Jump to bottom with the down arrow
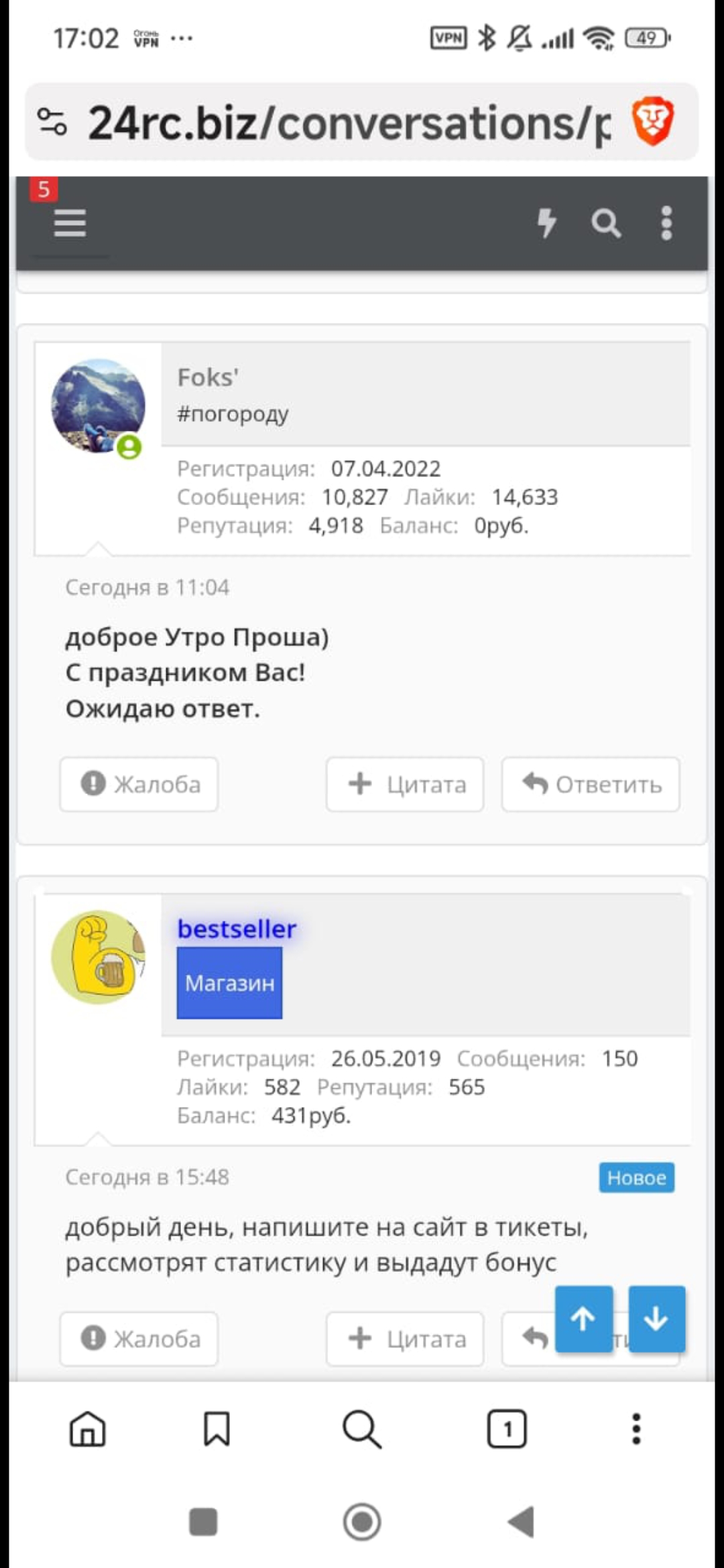The image size is (724, 1568). coord(656,1319)
